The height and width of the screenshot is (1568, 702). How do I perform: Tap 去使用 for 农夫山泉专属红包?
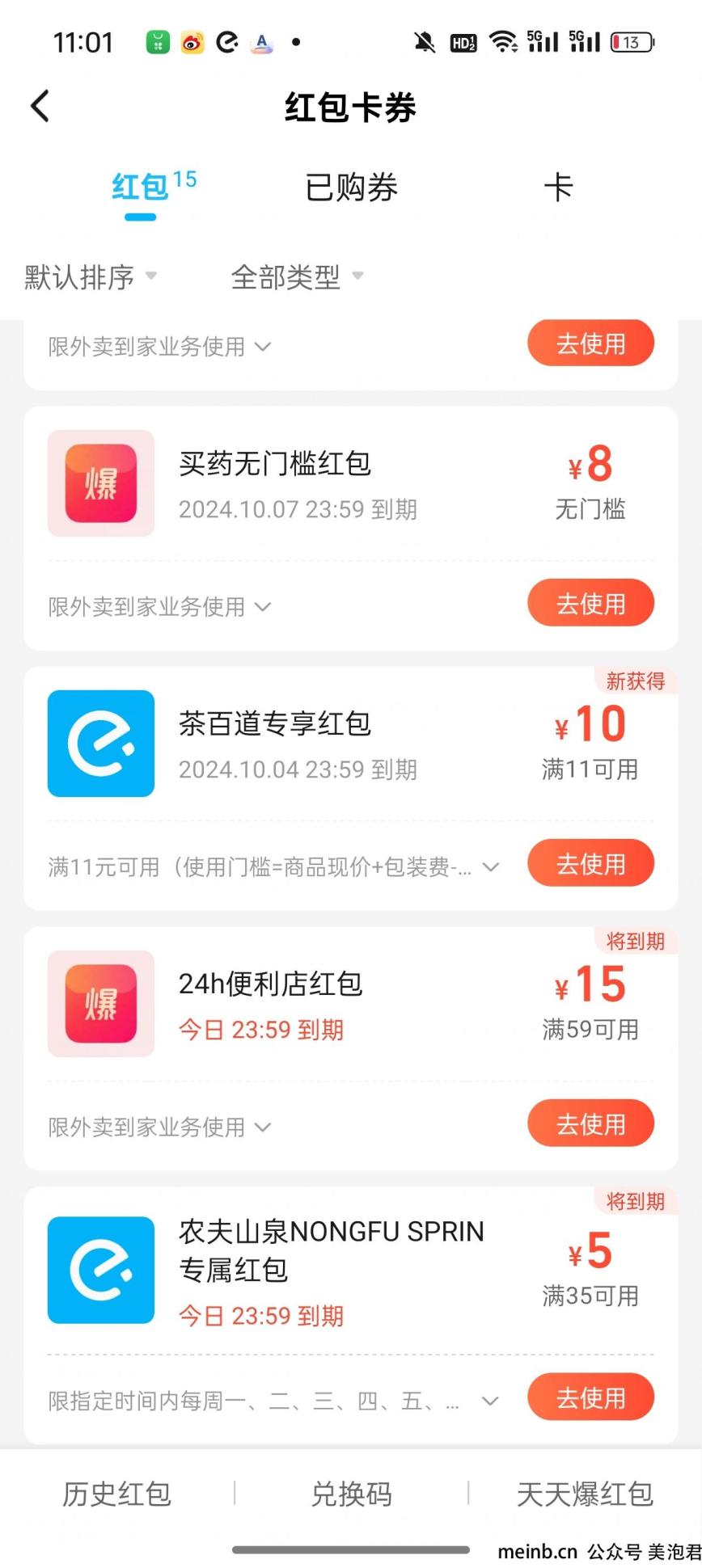point(590,1397)
